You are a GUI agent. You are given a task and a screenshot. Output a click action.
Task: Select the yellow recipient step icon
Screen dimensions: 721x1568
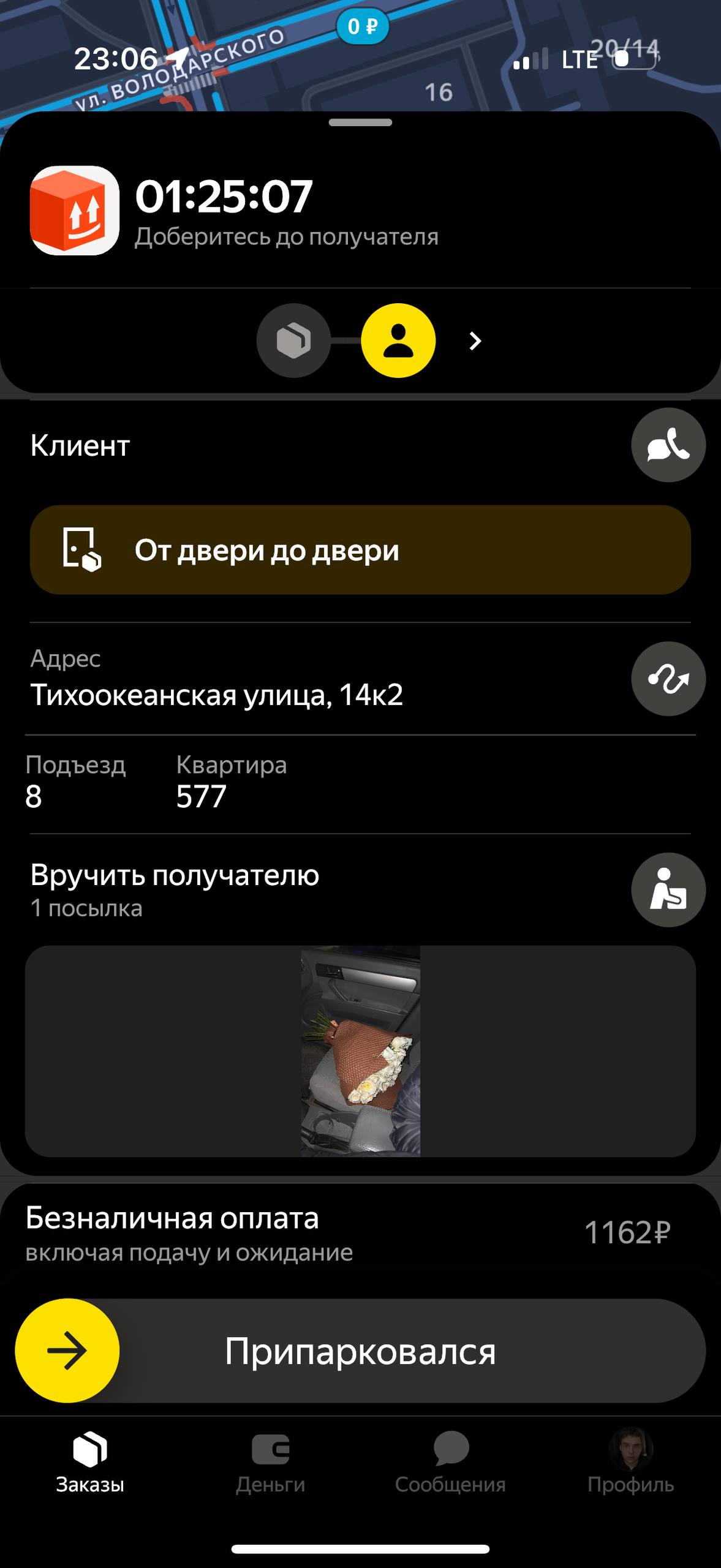(x=398, y=341)
